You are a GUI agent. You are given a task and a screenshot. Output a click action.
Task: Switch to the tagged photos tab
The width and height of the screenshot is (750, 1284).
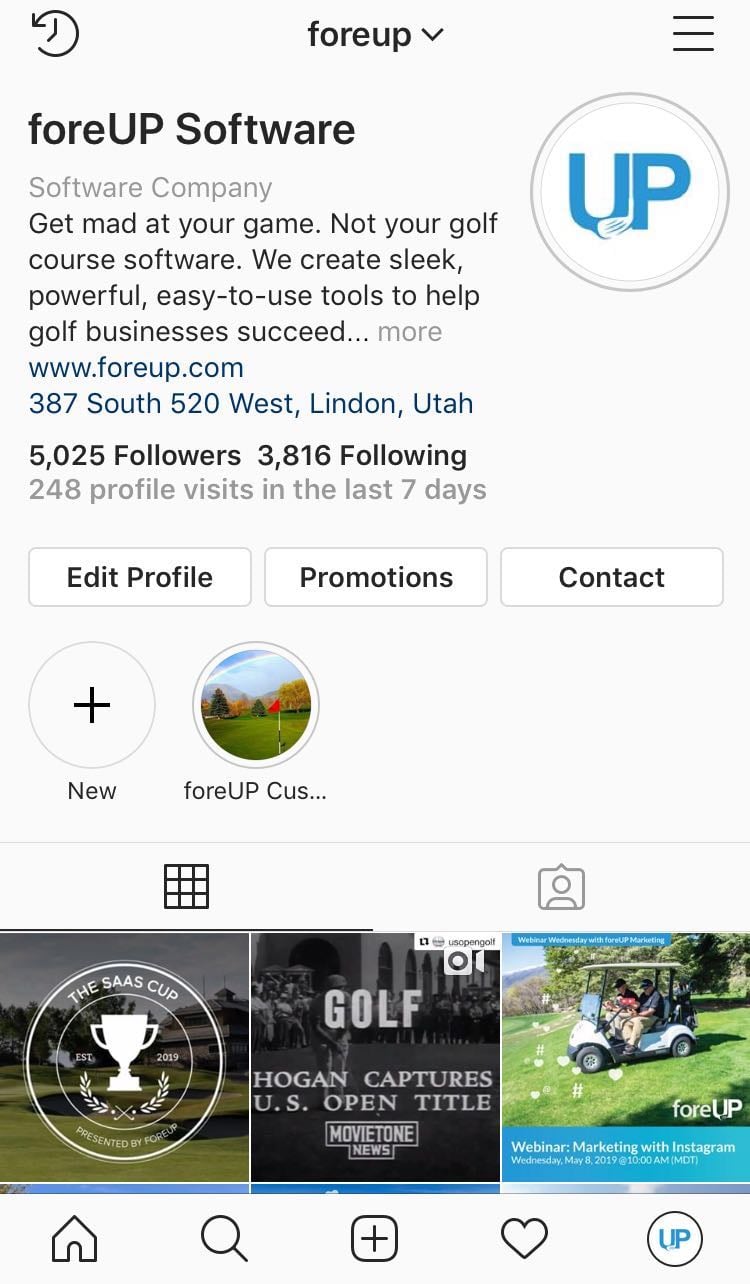561,886
